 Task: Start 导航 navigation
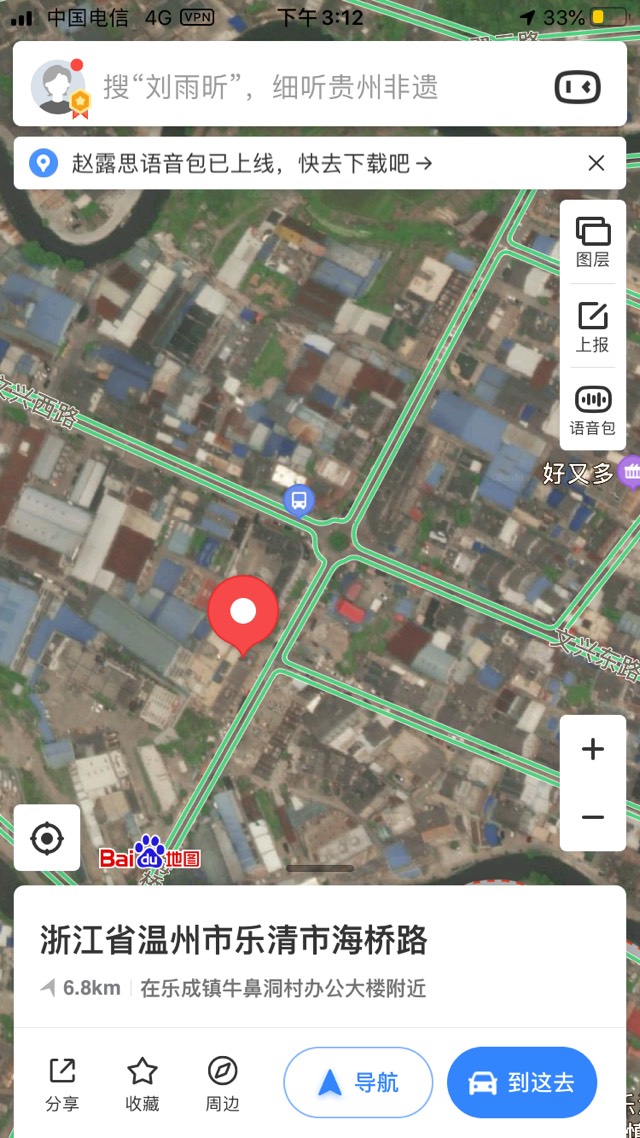(358, 1082)
